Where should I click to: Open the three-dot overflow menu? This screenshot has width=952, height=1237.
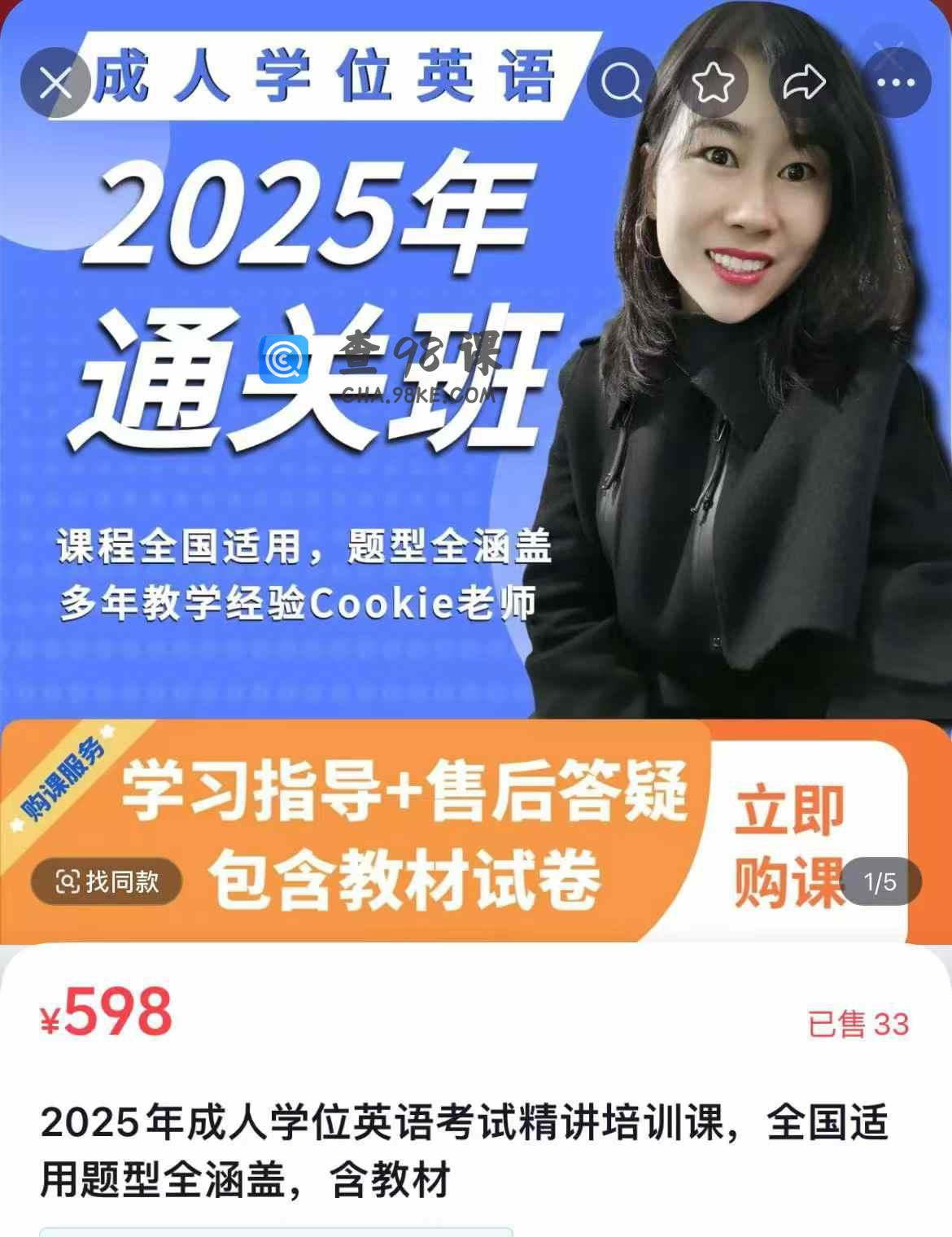(896, 82)
